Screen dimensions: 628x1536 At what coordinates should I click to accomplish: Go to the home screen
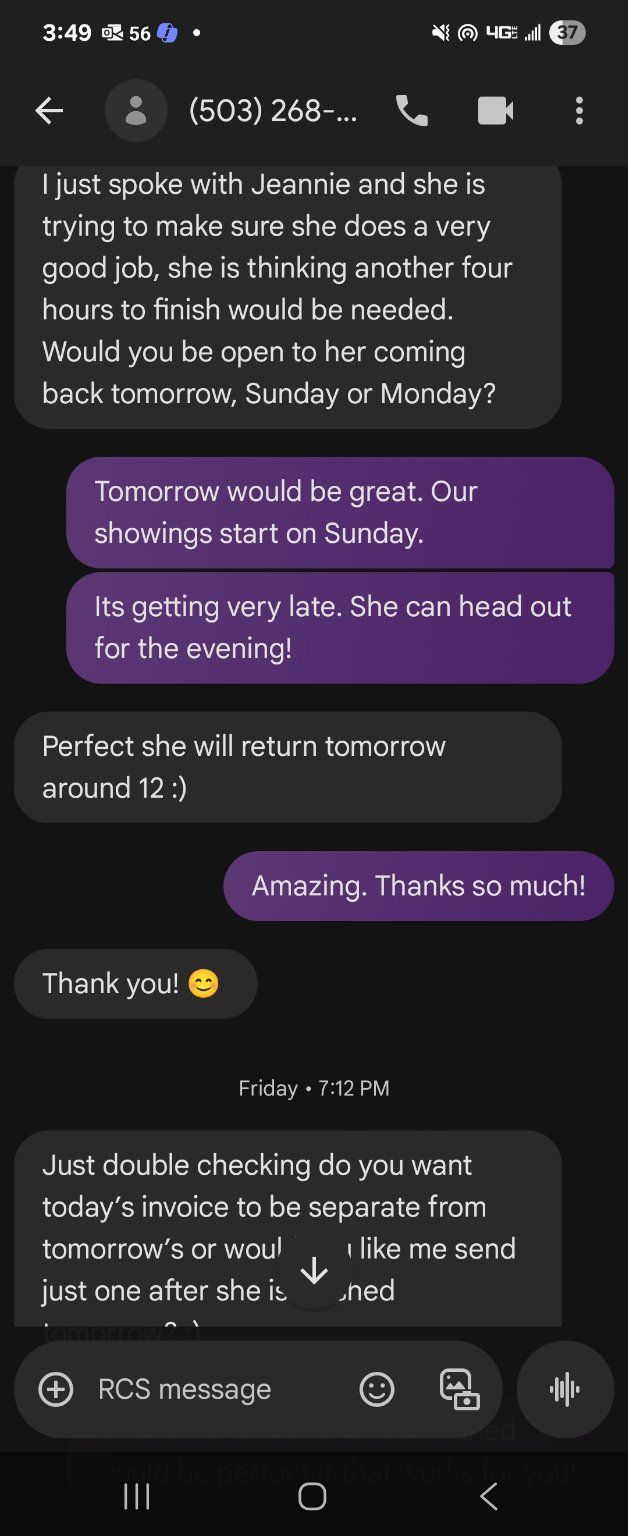313,1496
